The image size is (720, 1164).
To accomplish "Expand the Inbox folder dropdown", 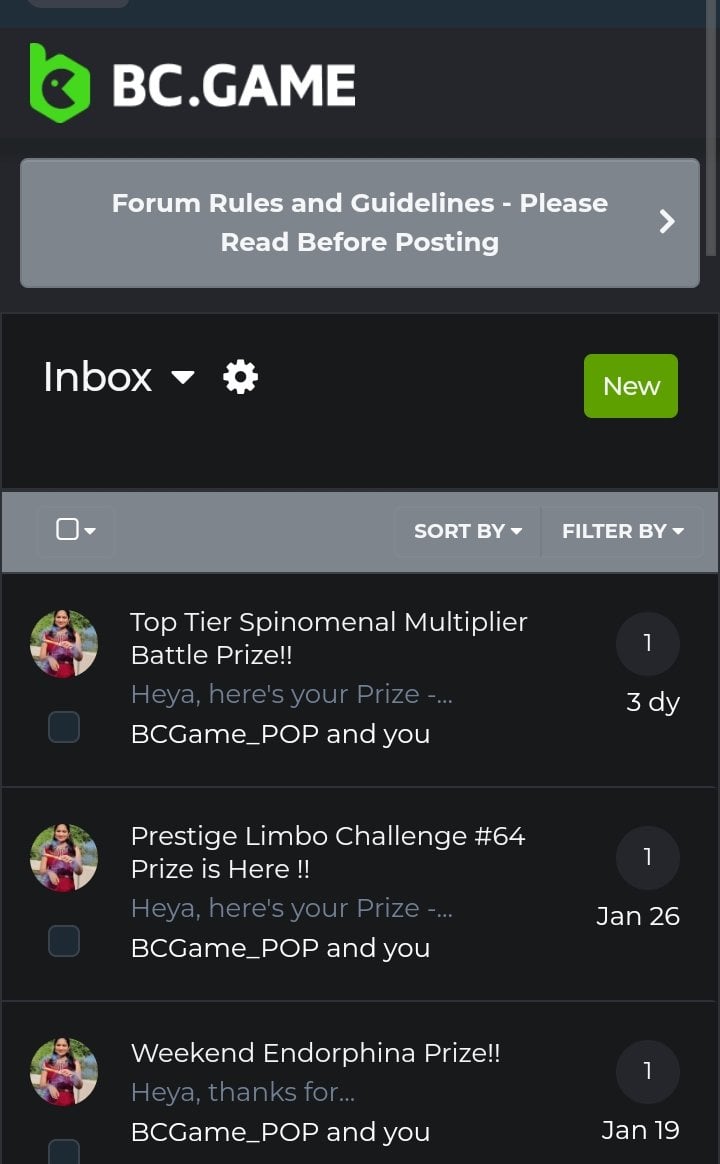I will click(x=183, y=377).
